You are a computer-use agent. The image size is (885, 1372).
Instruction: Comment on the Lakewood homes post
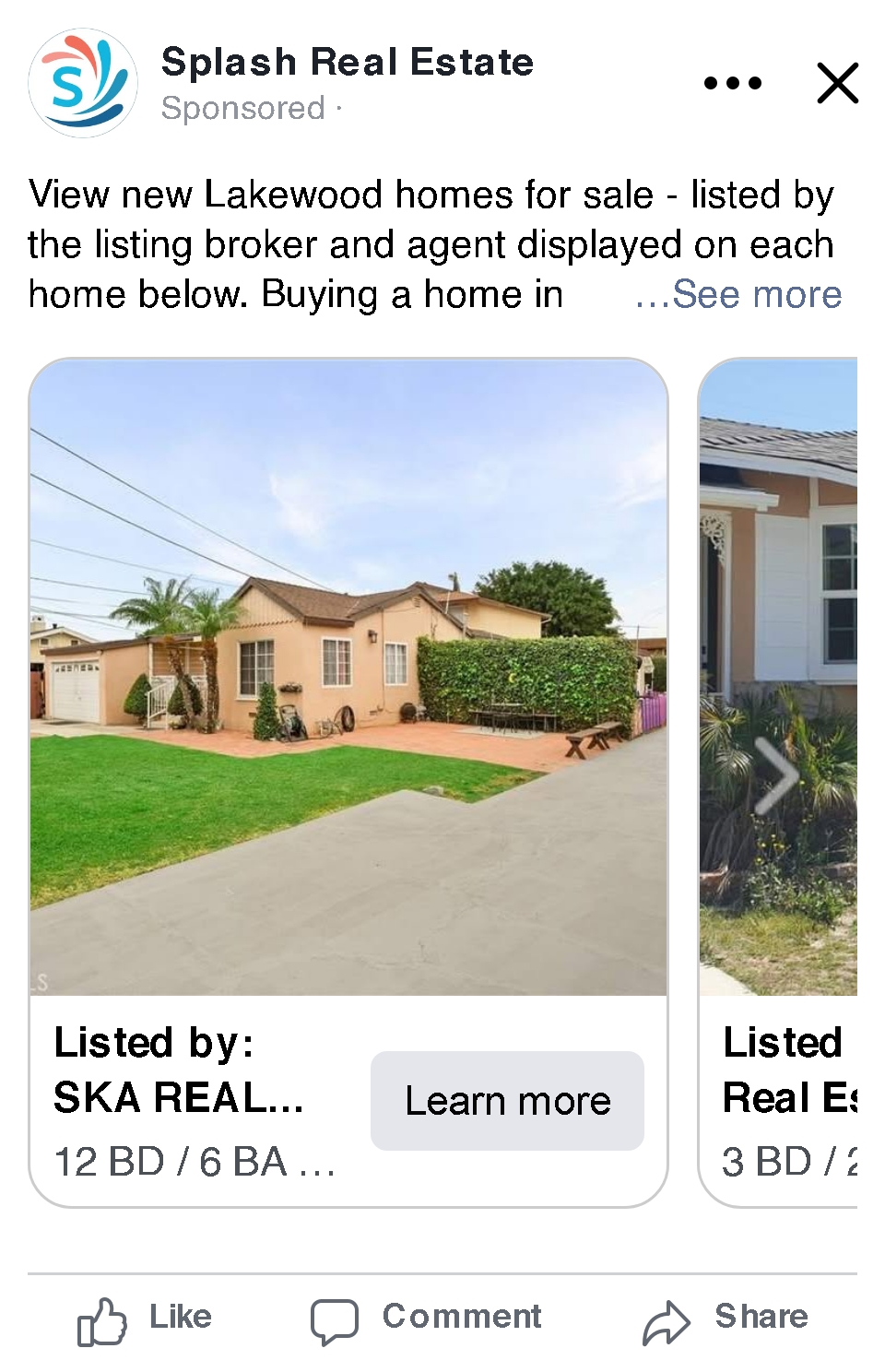point(426,1319)
